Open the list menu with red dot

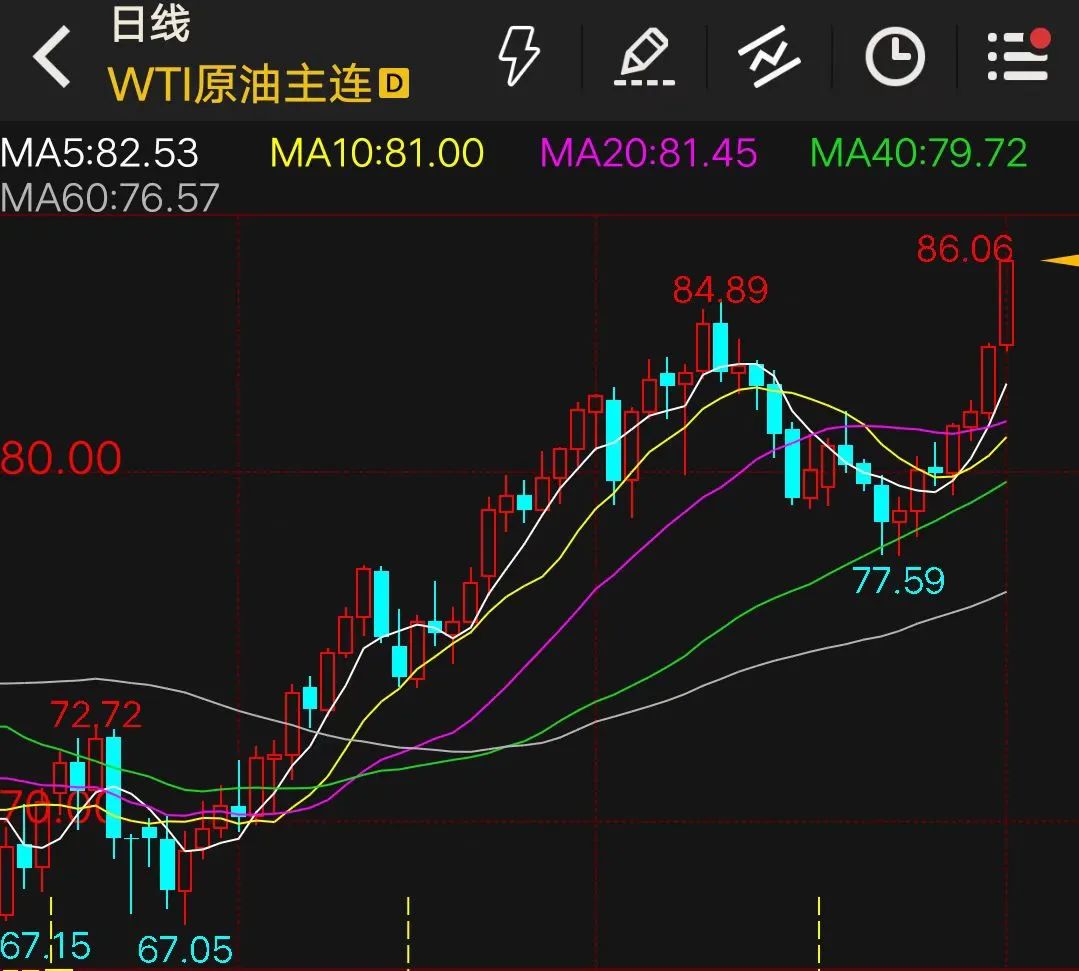(x=1017, y=57)
